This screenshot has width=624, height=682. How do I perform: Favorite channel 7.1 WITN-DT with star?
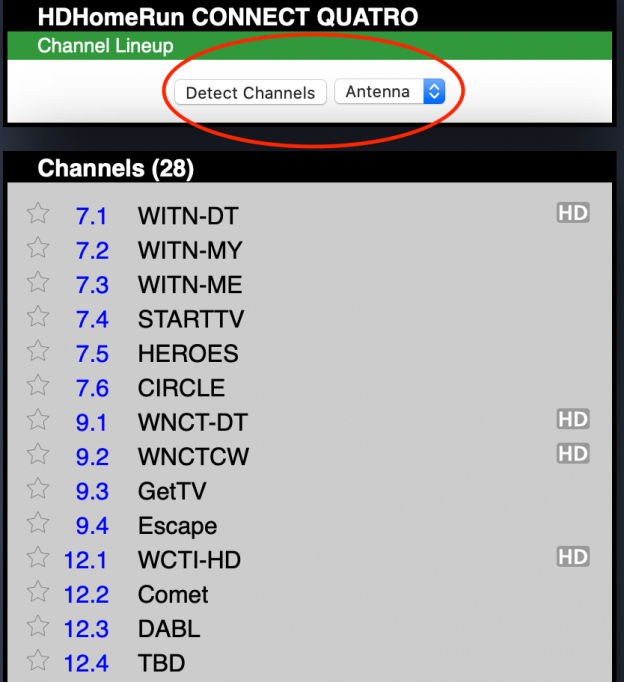[38, 213]
